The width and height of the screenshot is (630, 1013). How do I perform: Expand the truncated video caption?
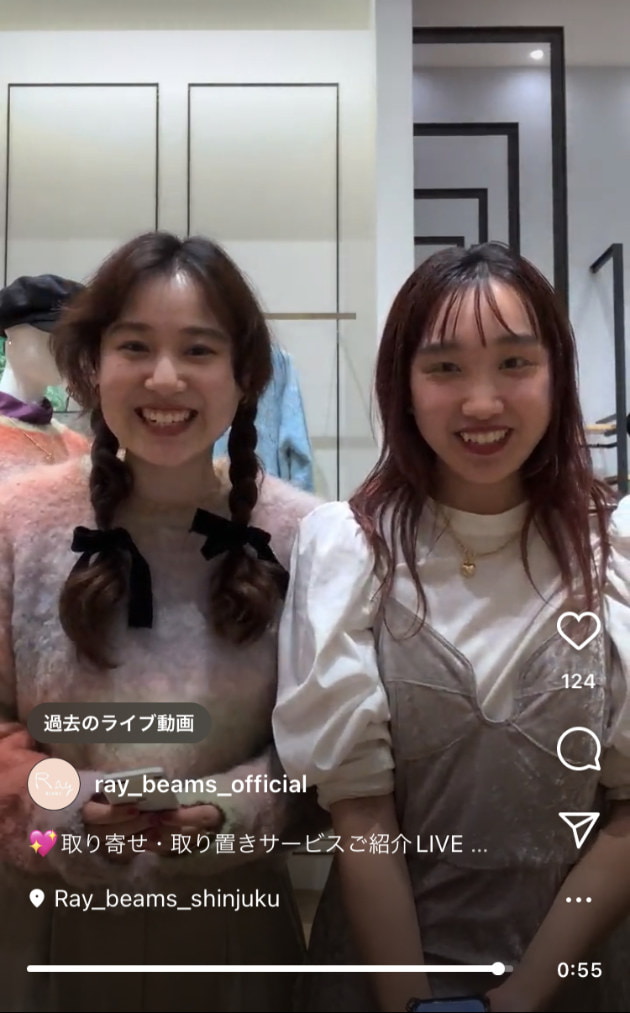point(478,845)
